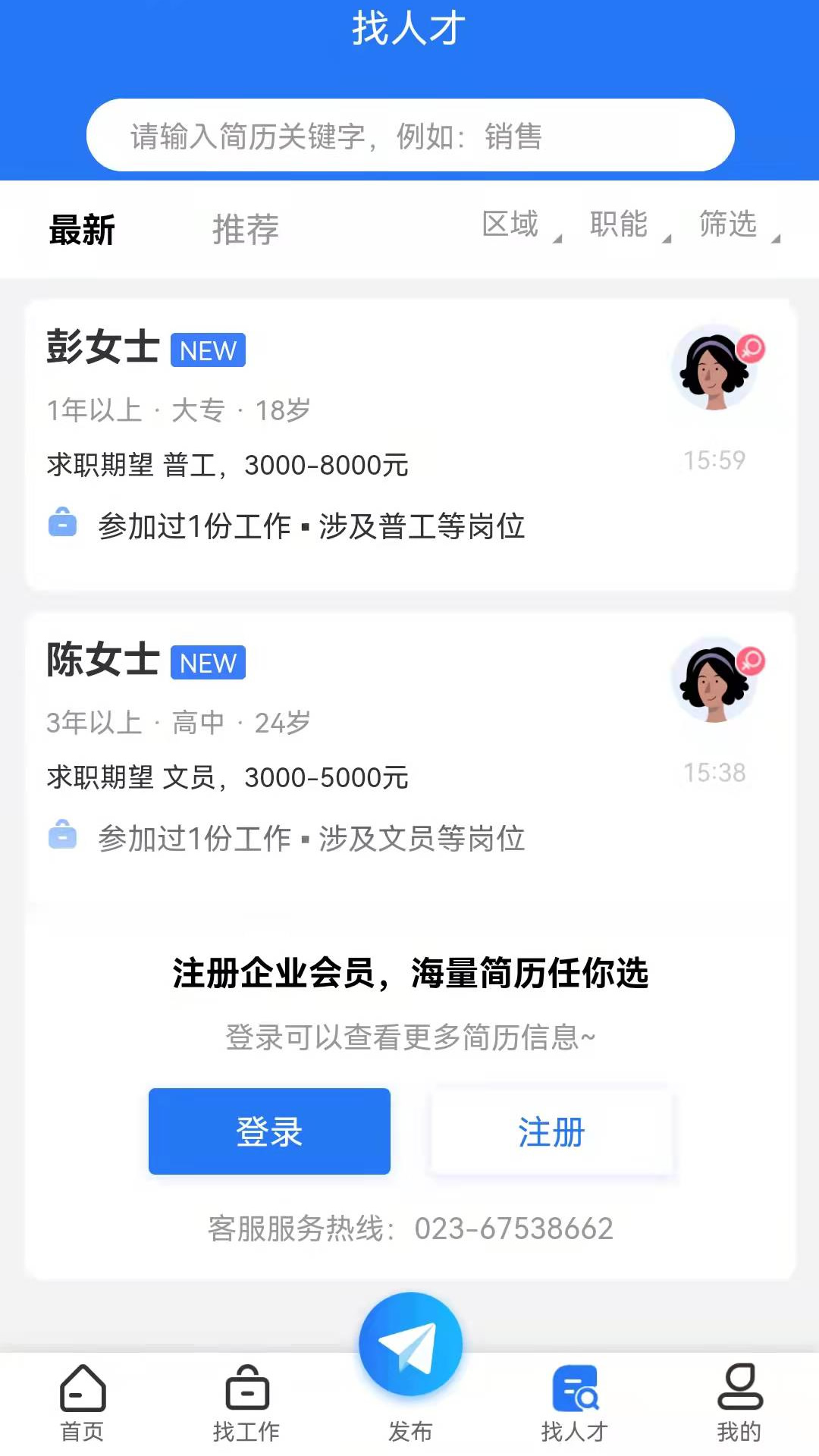This screenshot has height=1456, width=819.
Task: Click the briefcase icon beside 参加过1份工作 for 陈女士
Action: coord(64,836)
